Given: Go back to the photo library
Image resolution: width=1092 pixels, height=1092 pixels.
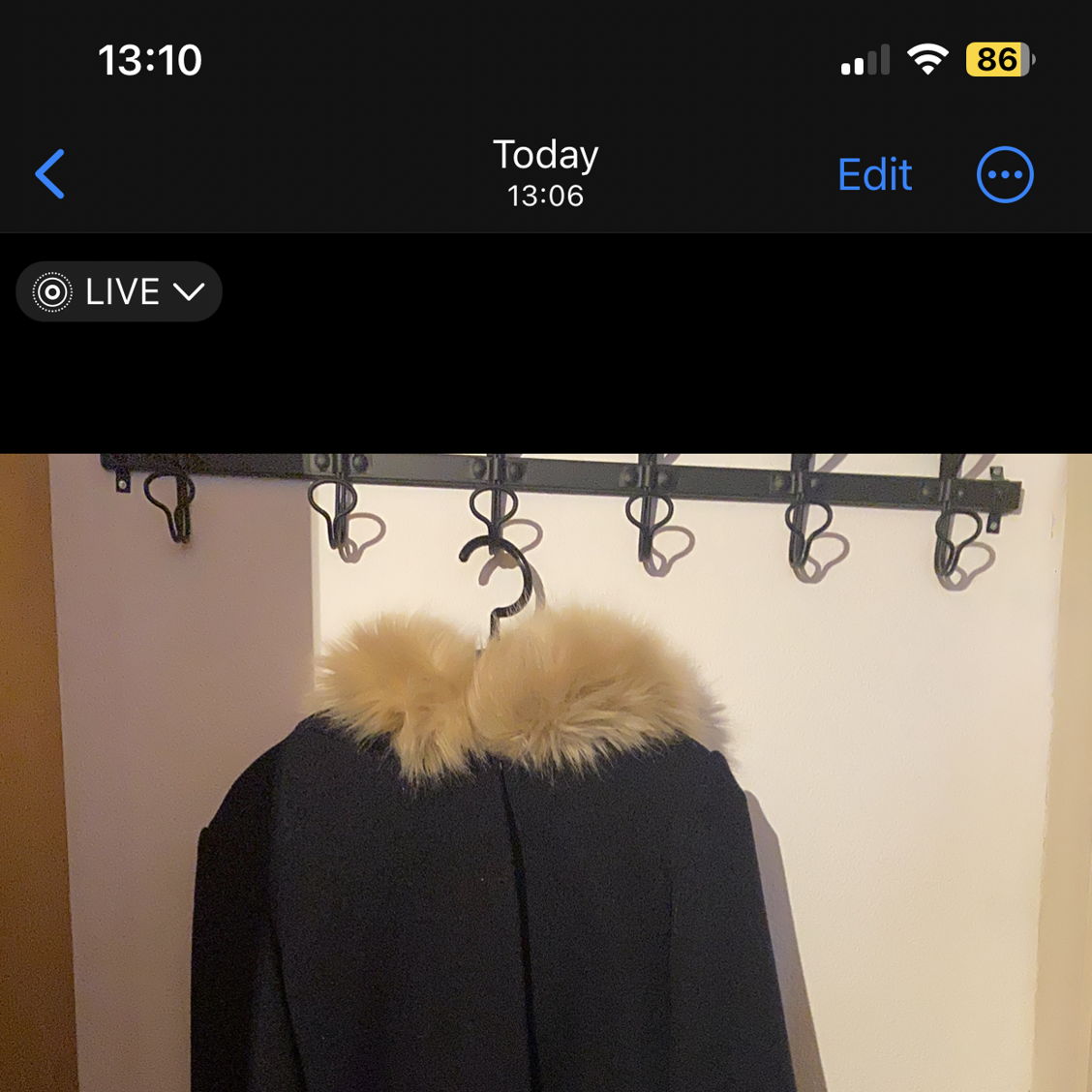Looking at the screenshot, I should [50, 174].
